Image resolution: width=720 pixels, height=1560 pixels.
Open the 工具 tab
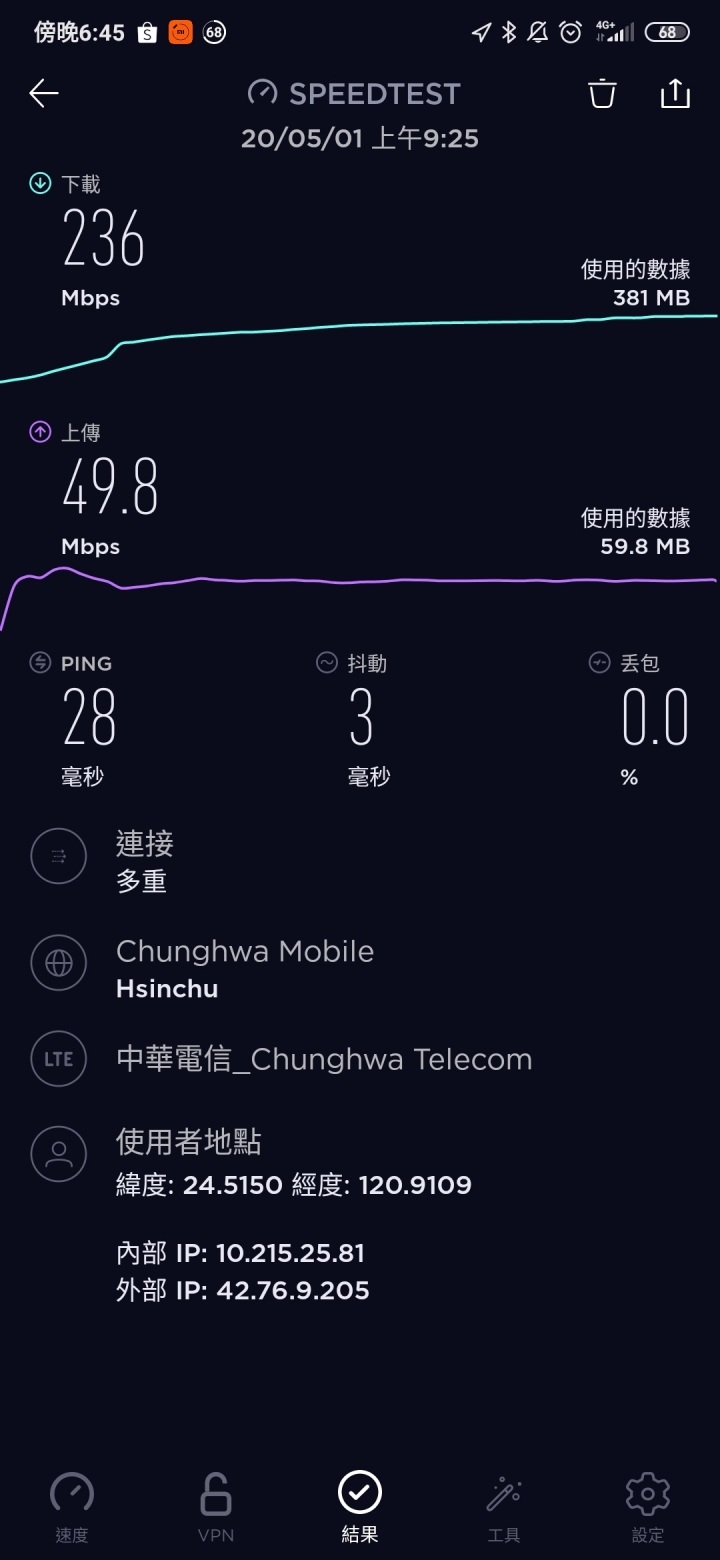point(504,1508)
